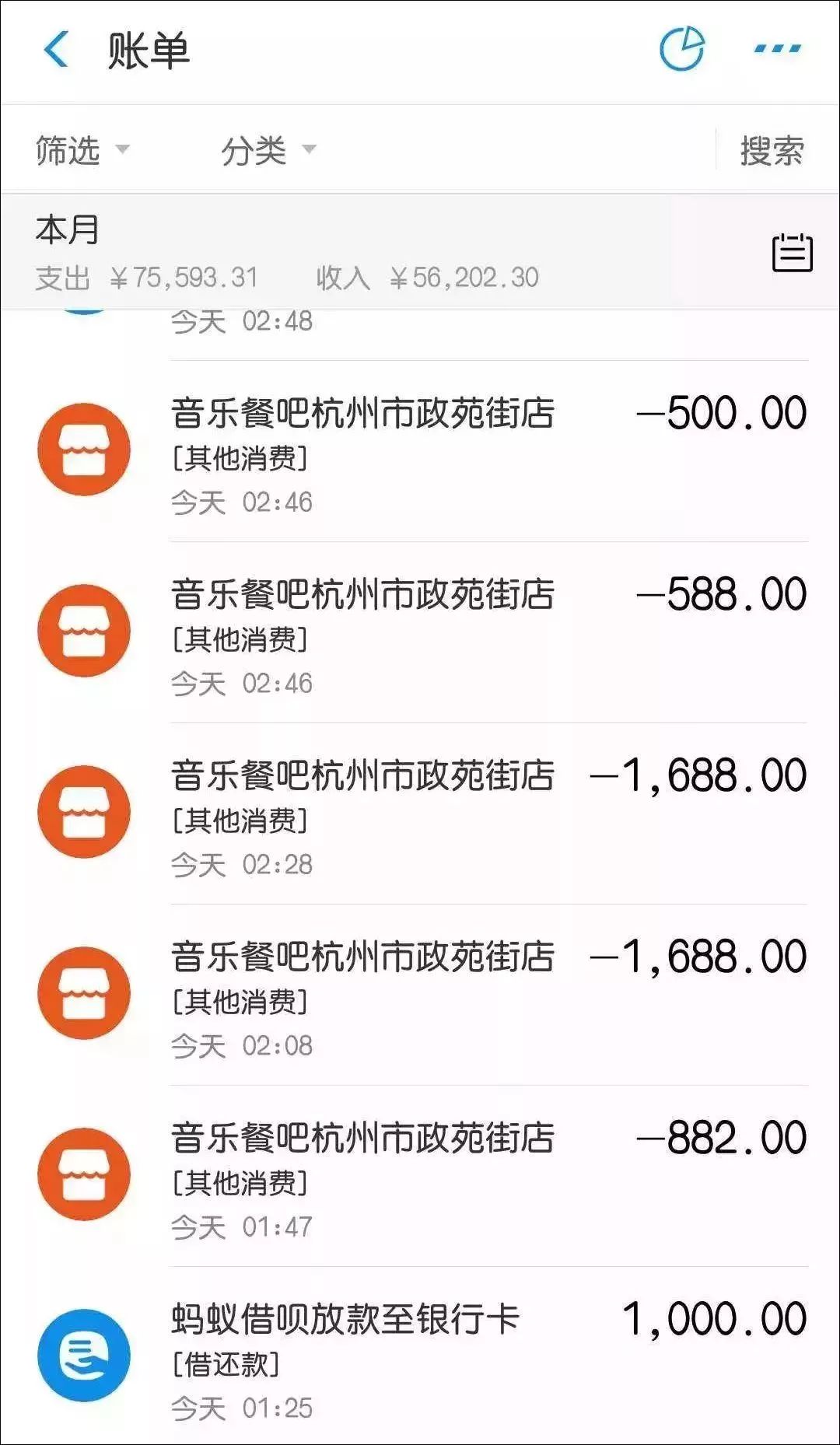Expand the 分类 category dropdown
The height and width of the screenshot is (1445, 840).
click(x=268, y=149)
